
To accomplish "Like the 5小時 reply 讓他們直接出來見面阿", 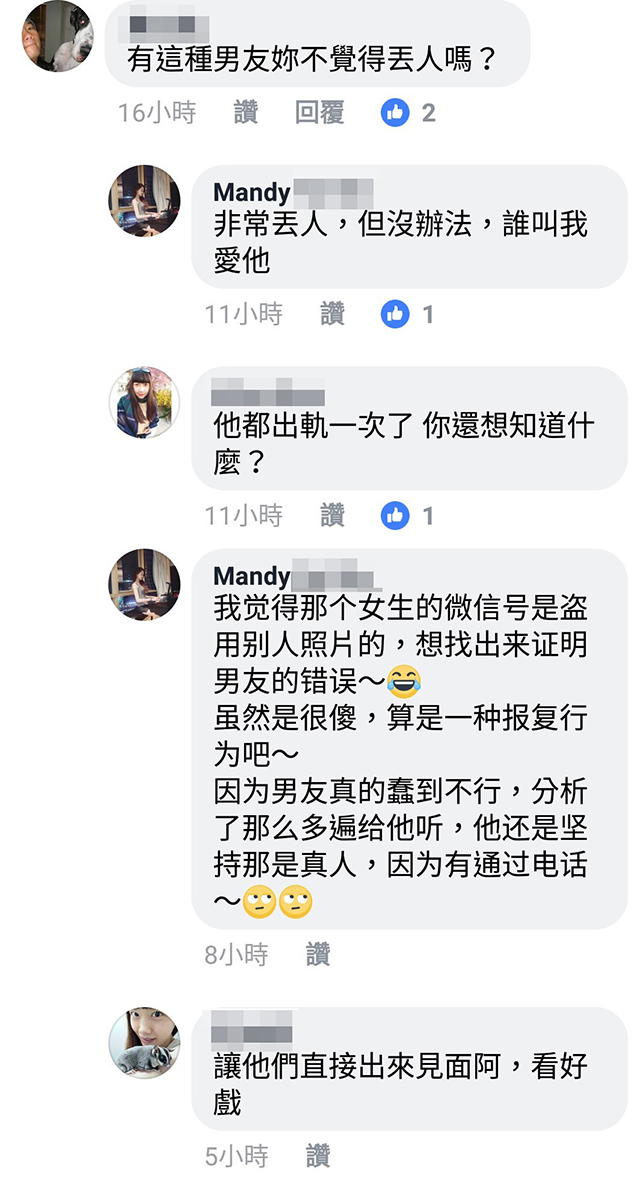I will pos(318,1156).
